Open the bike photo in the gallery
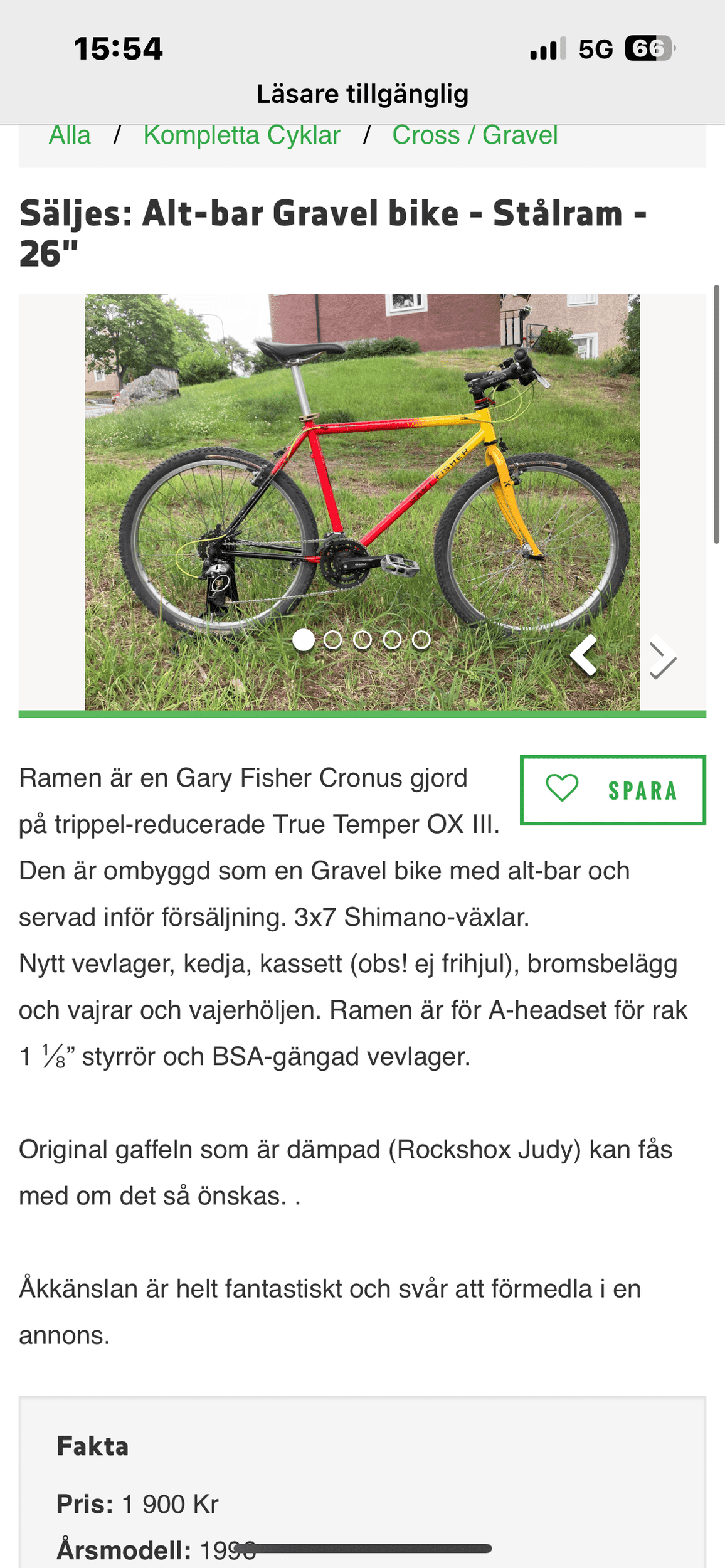The height and width of the screenshot is (1568, 725). 362,489
